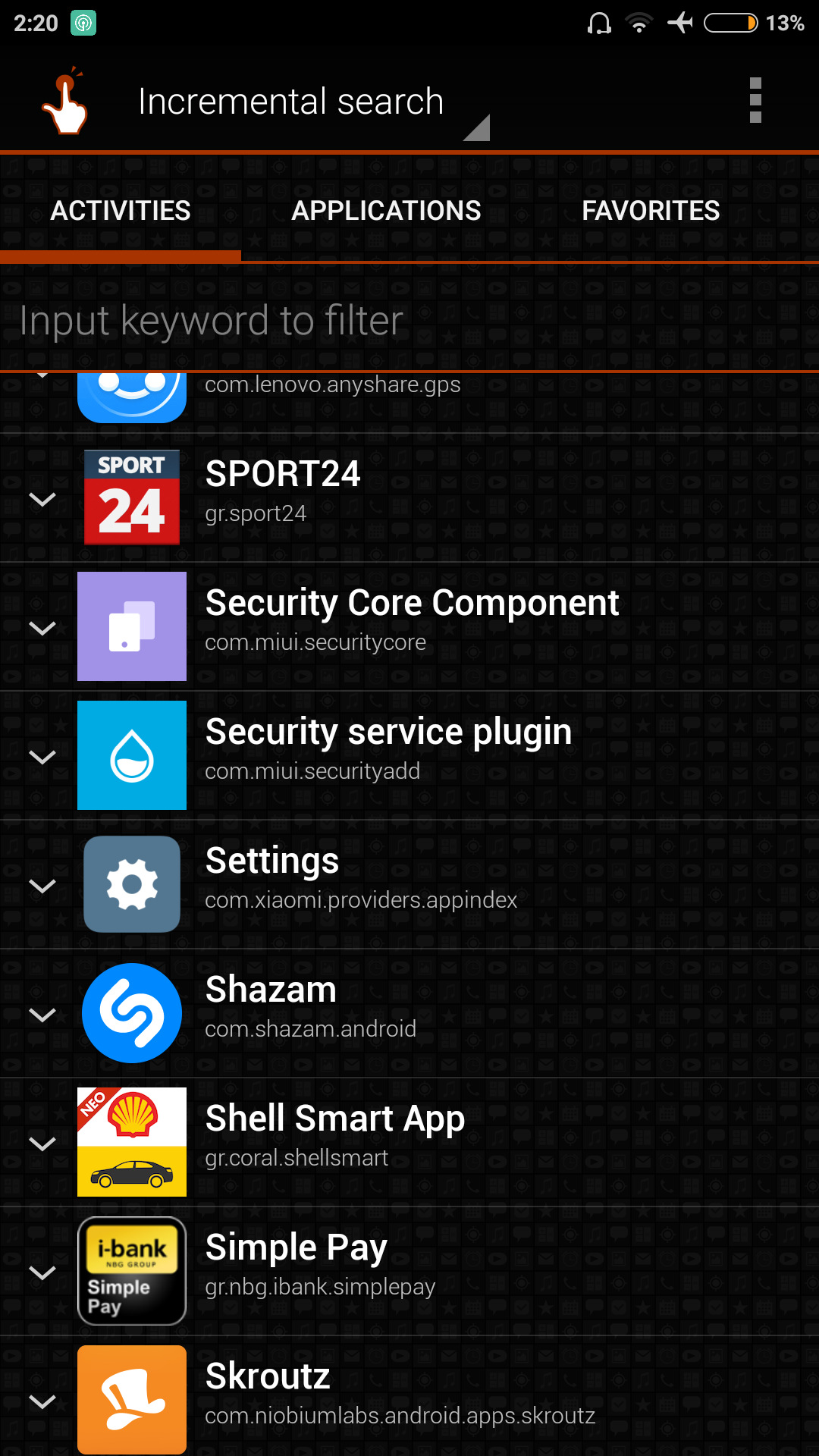Expand the Settings entry chevron
The width and height of the screenshot is (819, 1456).
coord(42,886)
